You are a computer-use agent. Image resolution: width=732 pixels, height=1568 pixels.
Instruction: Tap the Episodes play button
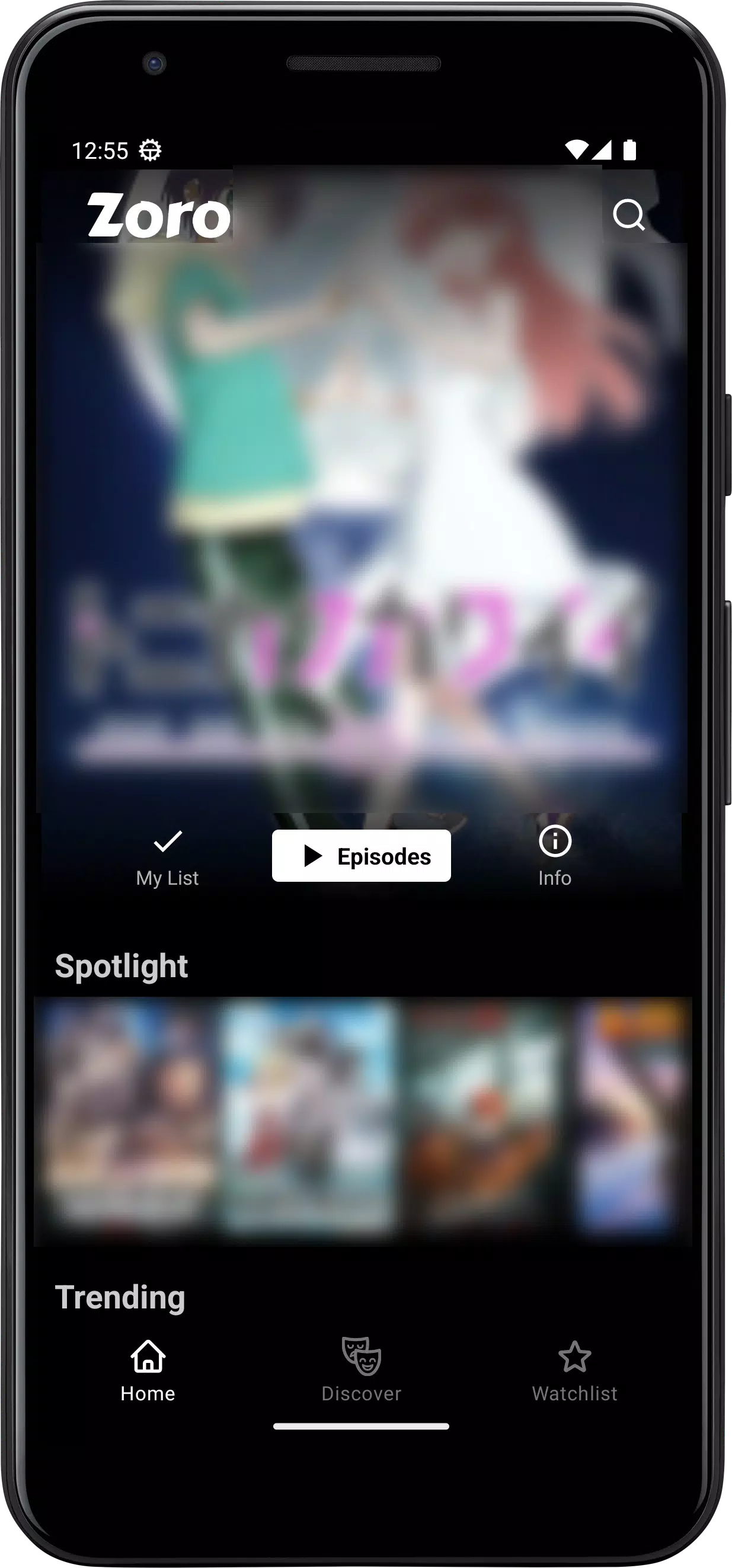361,856
